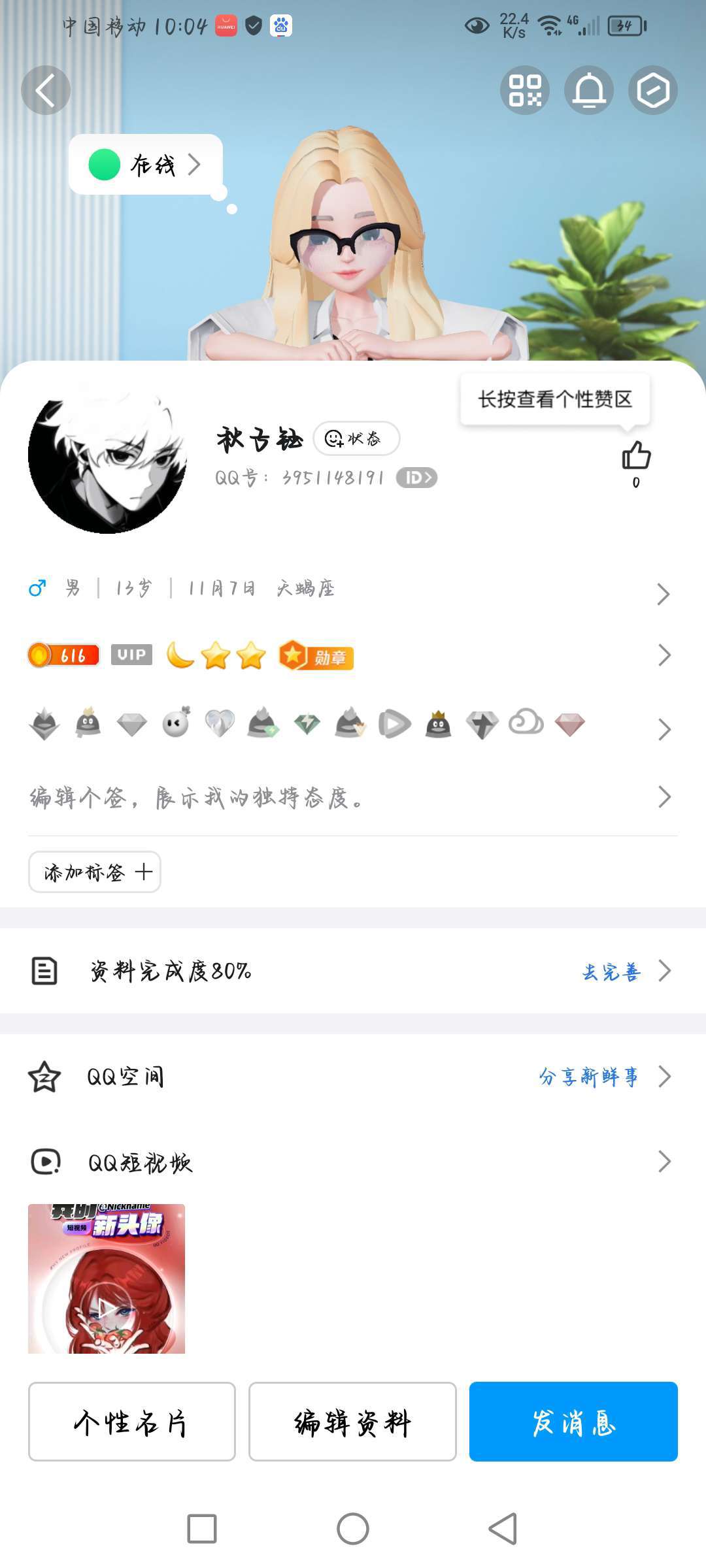
Task: Open the hexagon settings icon
Action: pos(652,90)
